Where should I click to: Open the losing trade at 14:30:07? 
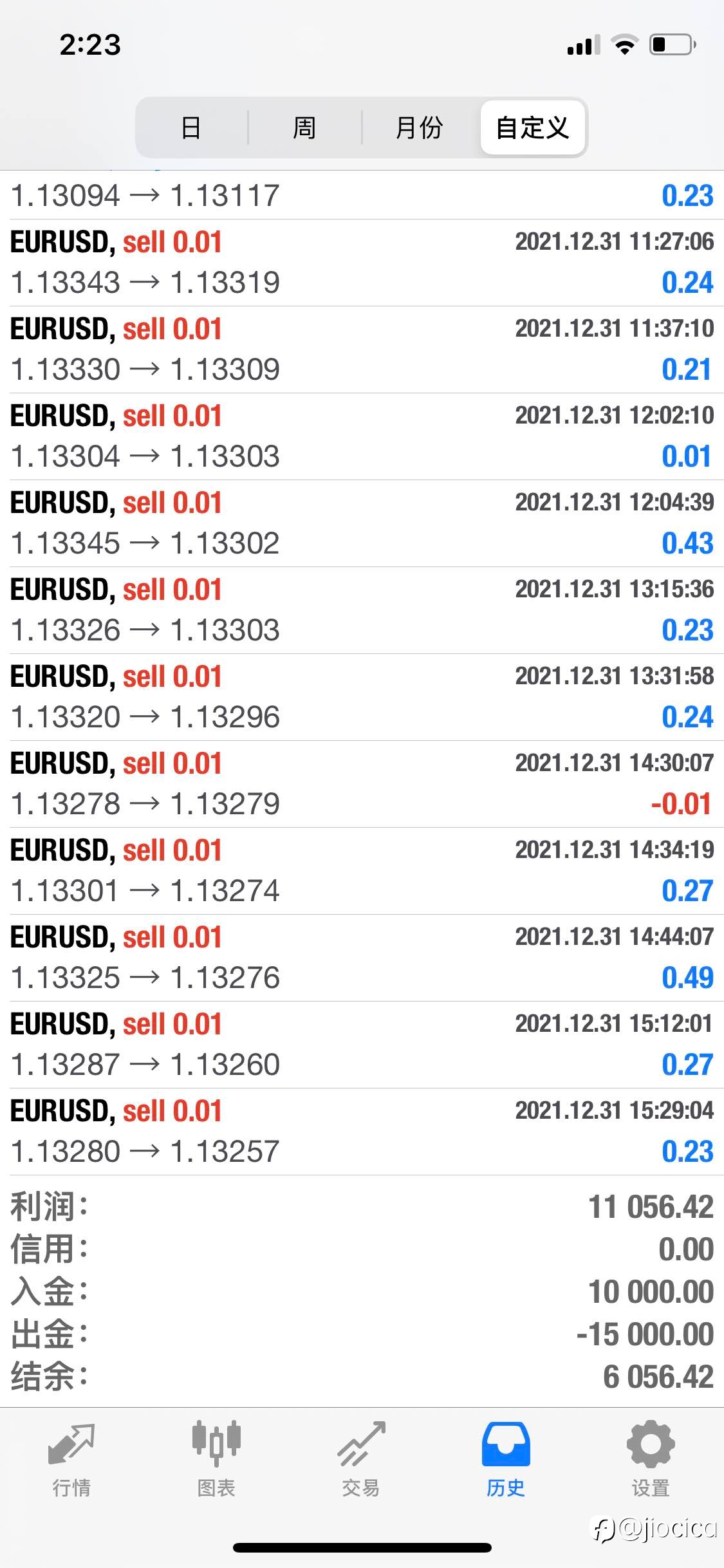pyautogui.click(x=362, y=784)
